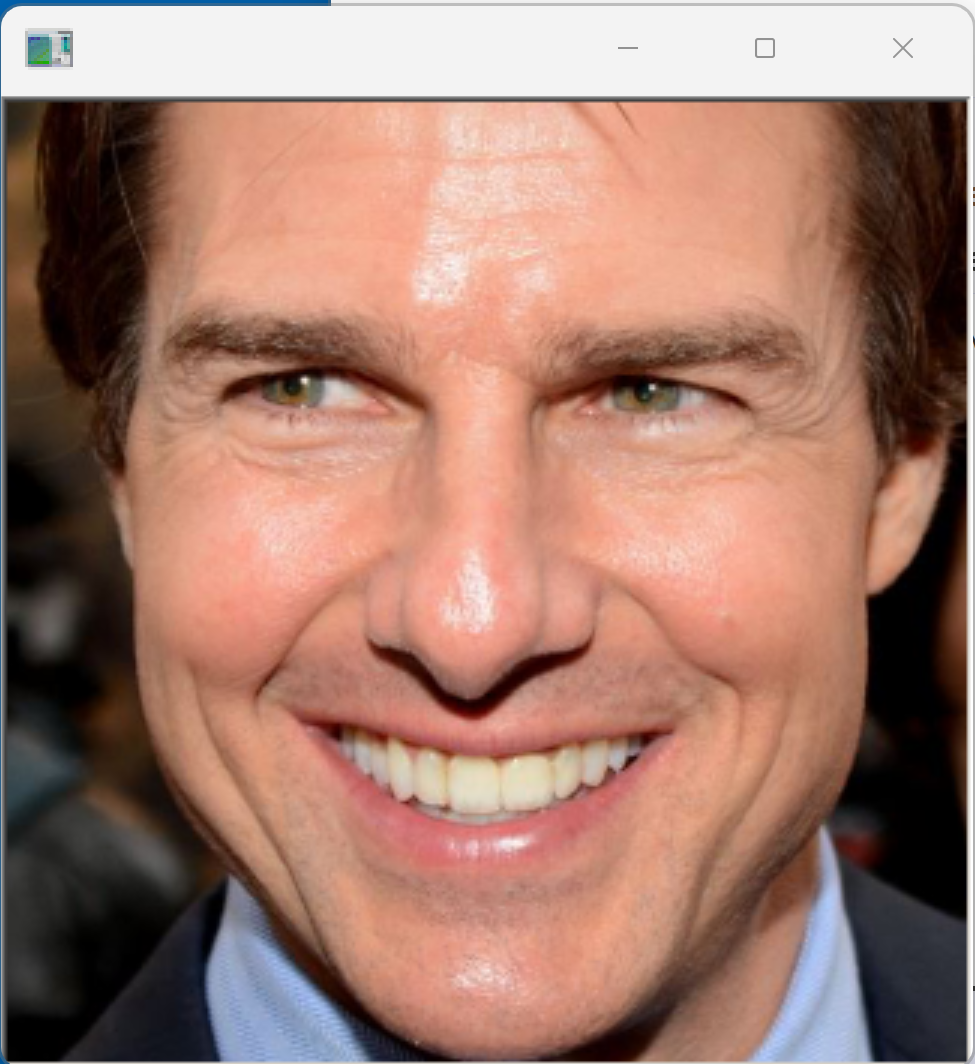This screenshot has height=1064, width=975.
Task: Open the window icon system menu
Action: tap(49, 49)
